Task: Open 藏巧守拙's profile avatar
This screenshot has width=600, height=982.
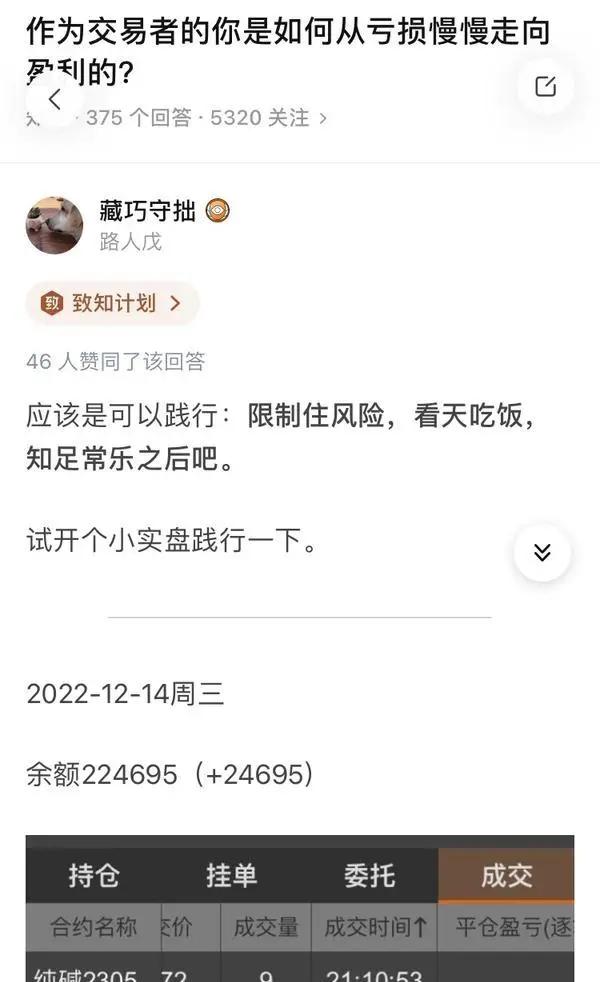Action: tap(54, 225)
